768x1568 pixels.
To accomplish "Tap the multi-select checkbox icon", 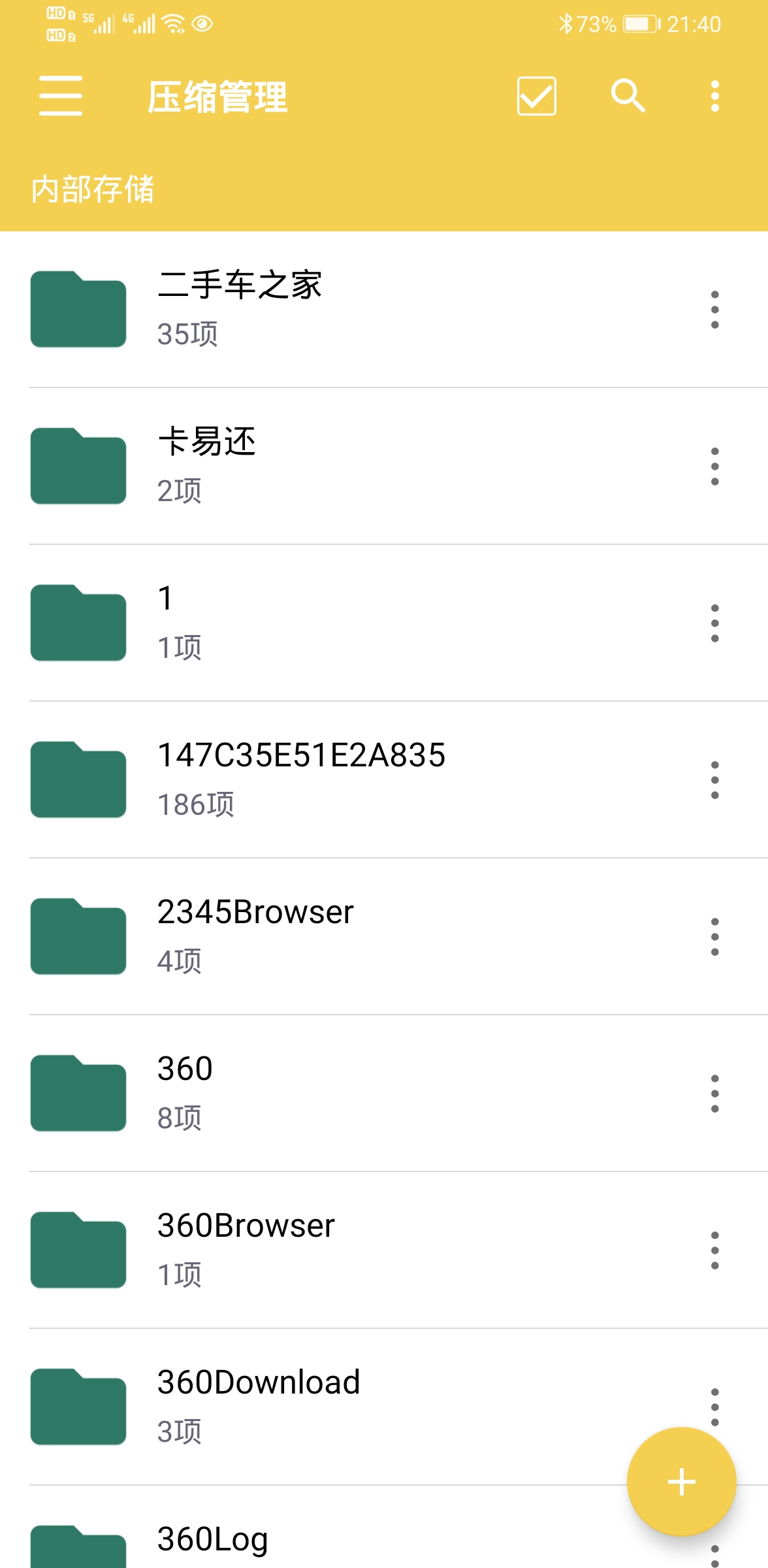I will point(536,96).
